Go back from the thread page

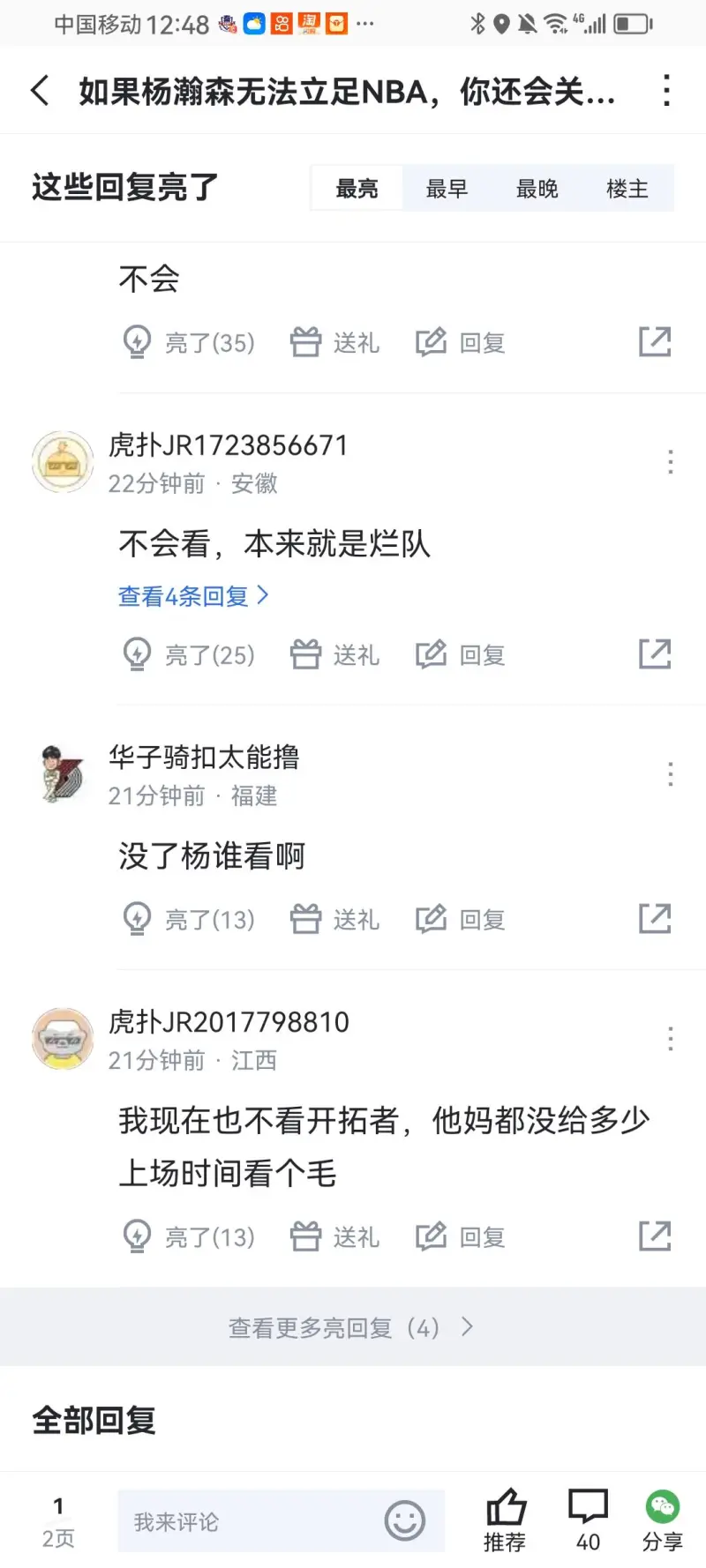pyautogui.click(x=40, y=90)
